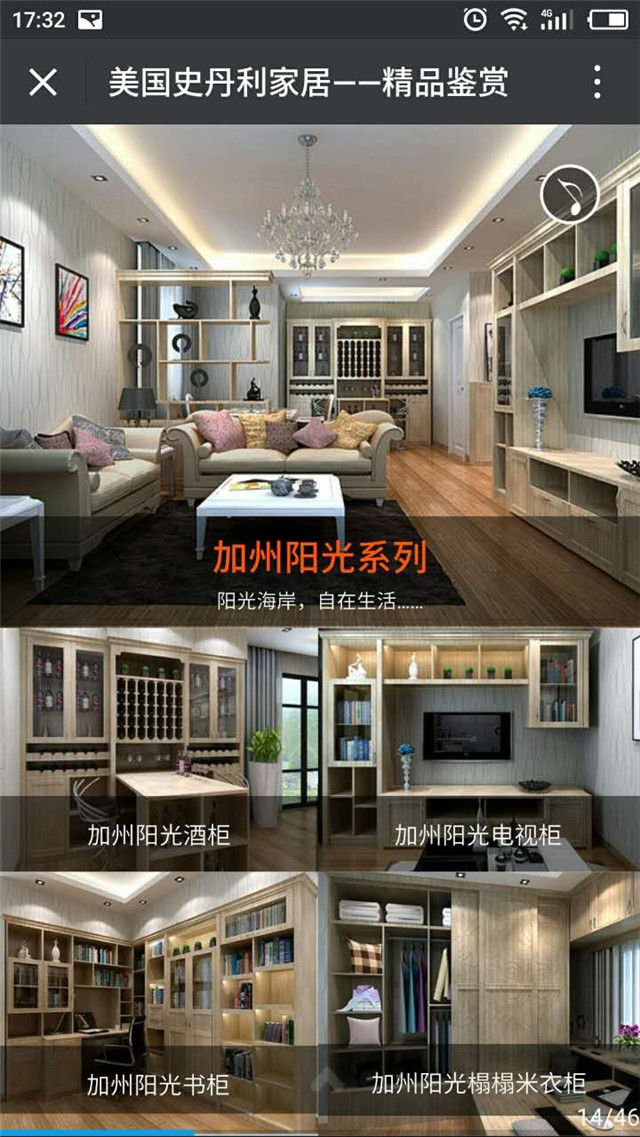The width and height of the screenshot is (640, 1137).
Task: Open the 加州阳光电视柜 picture
Action: 478,750
